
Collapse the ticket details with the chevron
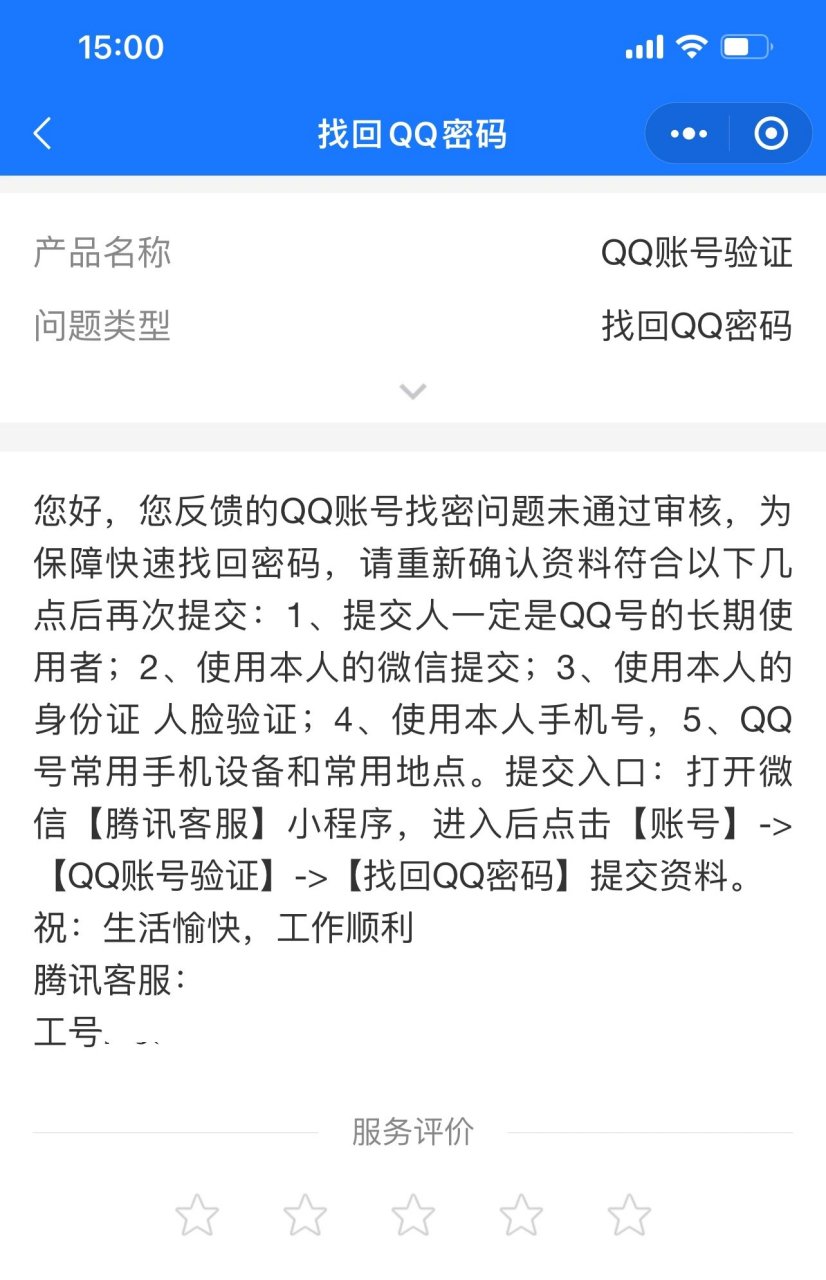[413, 390]
